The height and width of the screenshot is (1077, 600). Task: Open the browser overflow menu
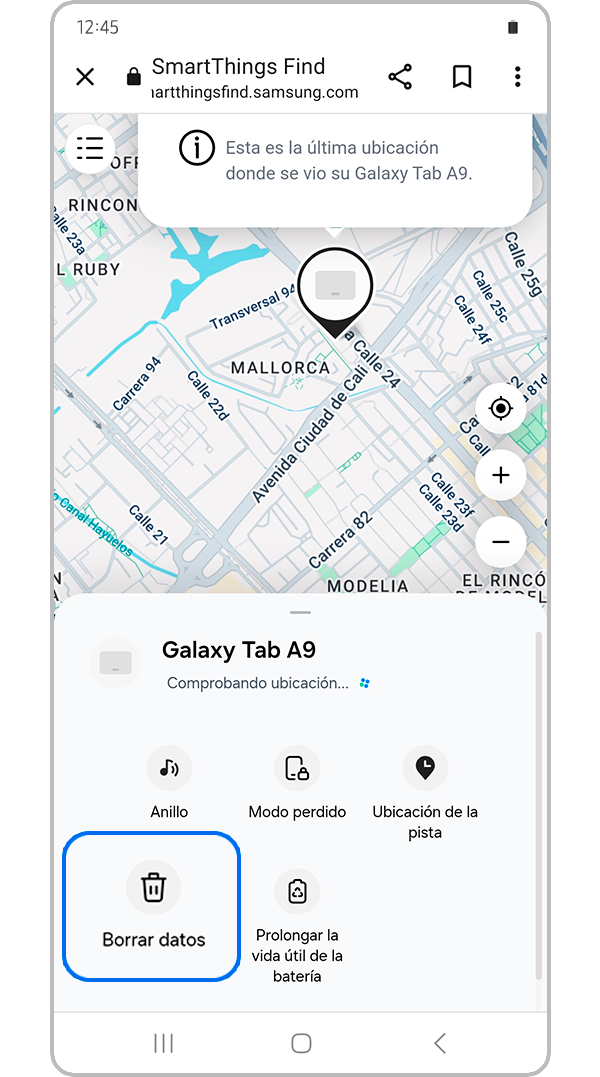(x=517, y=77)
